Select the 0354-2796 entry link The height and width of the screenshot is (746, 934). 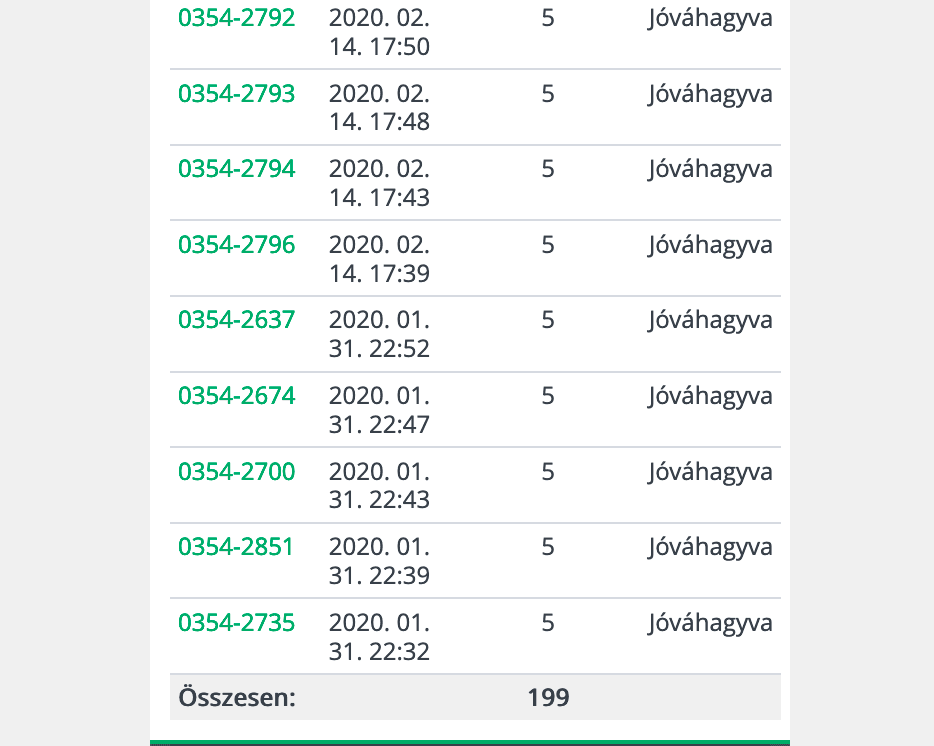[x=236, y=245]
